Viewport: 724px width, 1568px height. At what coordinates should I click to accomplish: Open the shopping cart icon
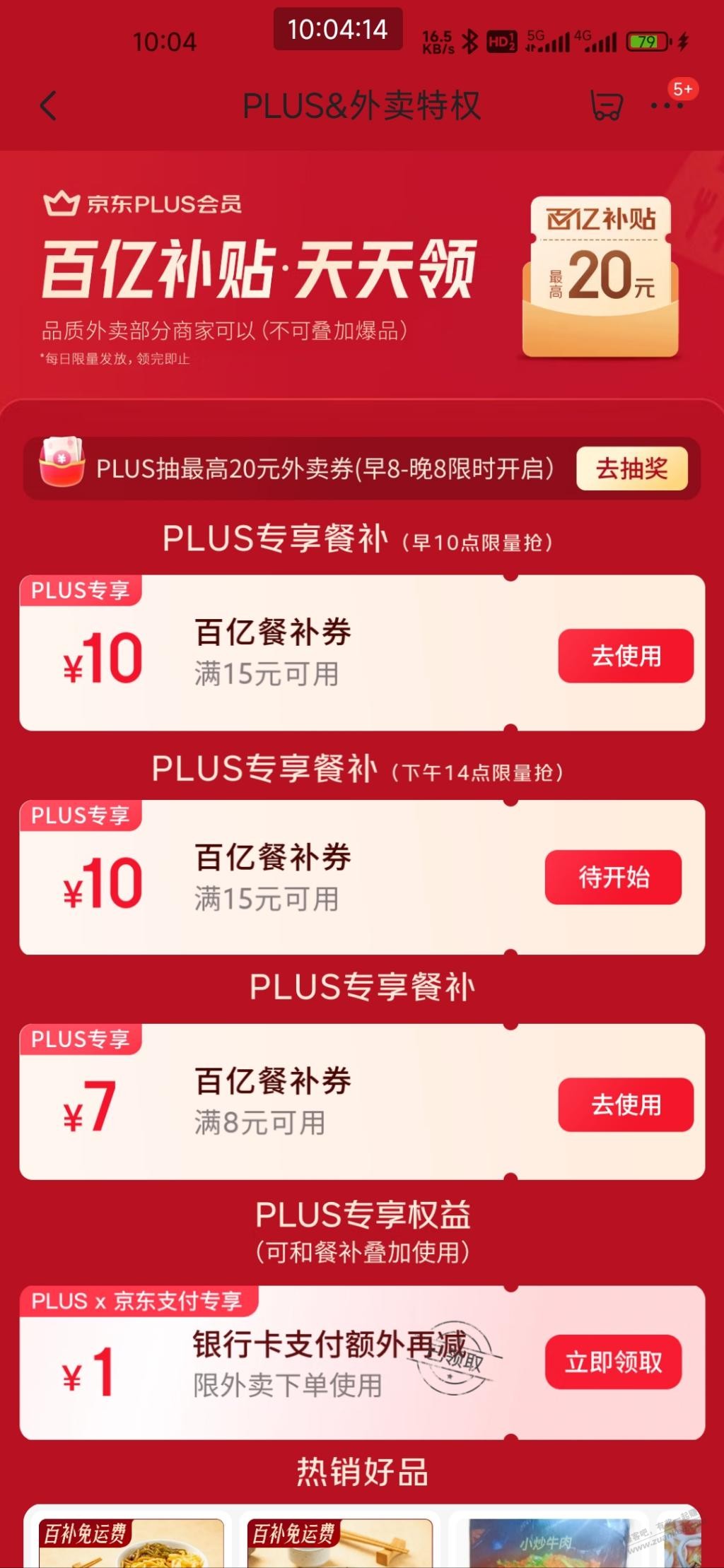coord(606,107)
